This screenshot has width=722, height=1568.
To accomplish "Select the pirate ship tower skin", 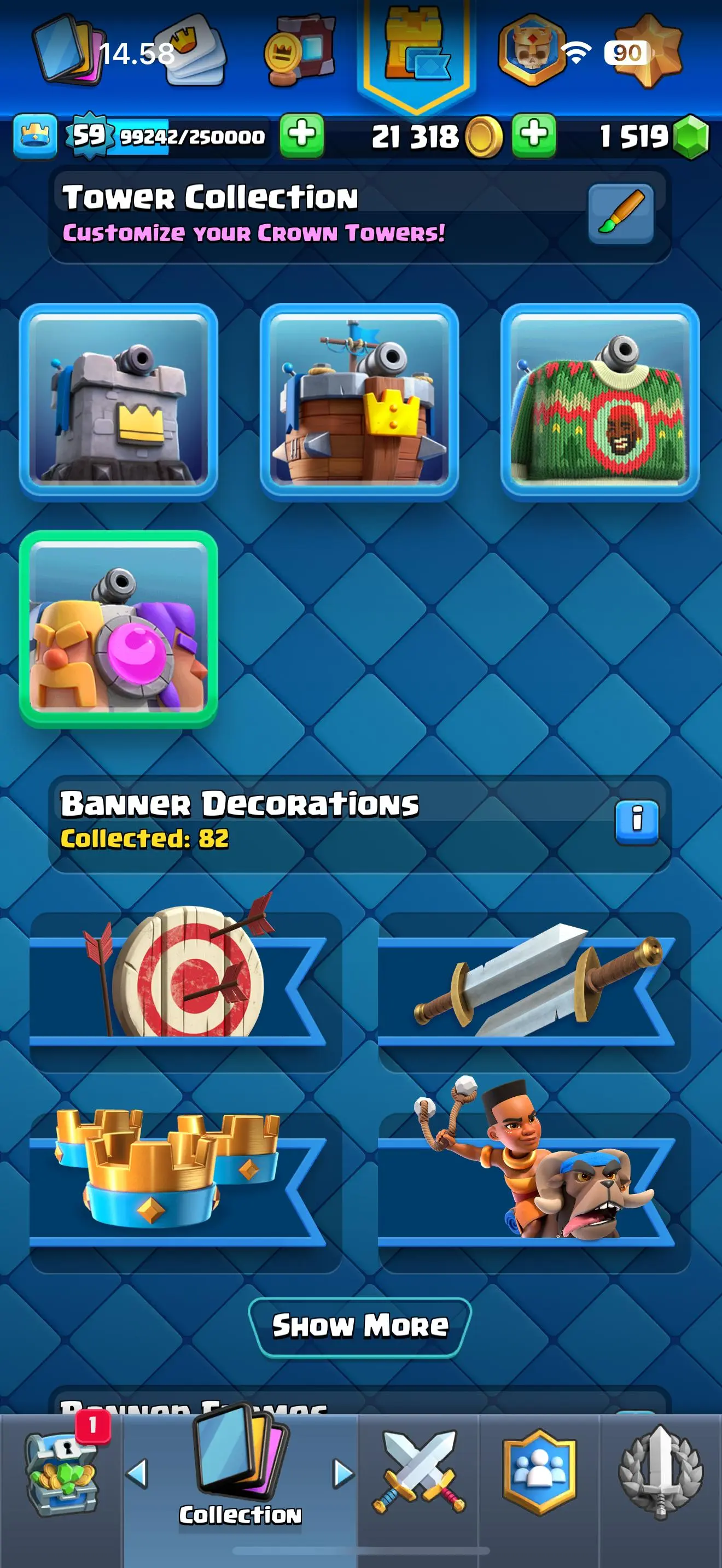I will point(359,402).
